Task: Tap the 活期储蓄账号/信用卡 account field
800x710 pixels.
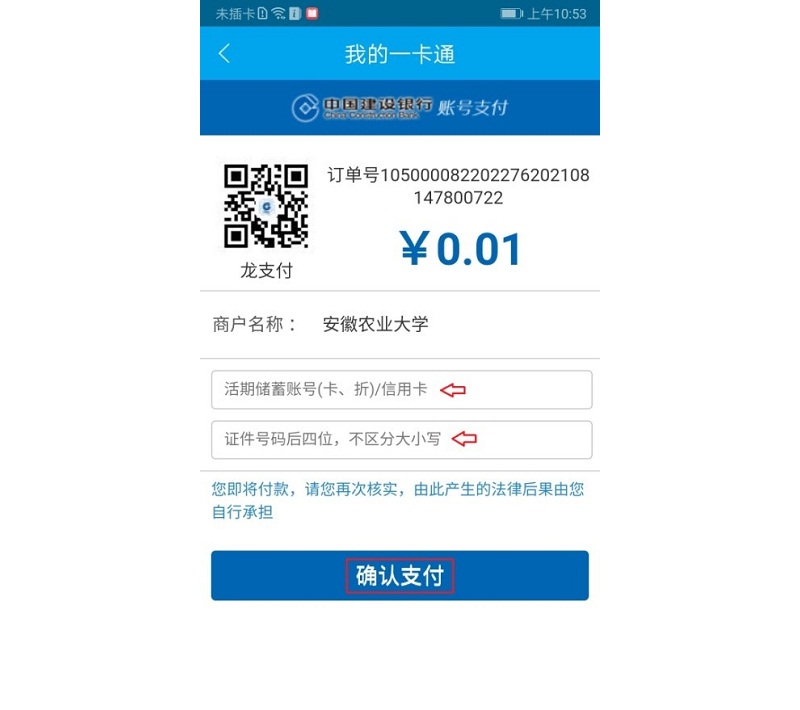Action: pos(401,390)
